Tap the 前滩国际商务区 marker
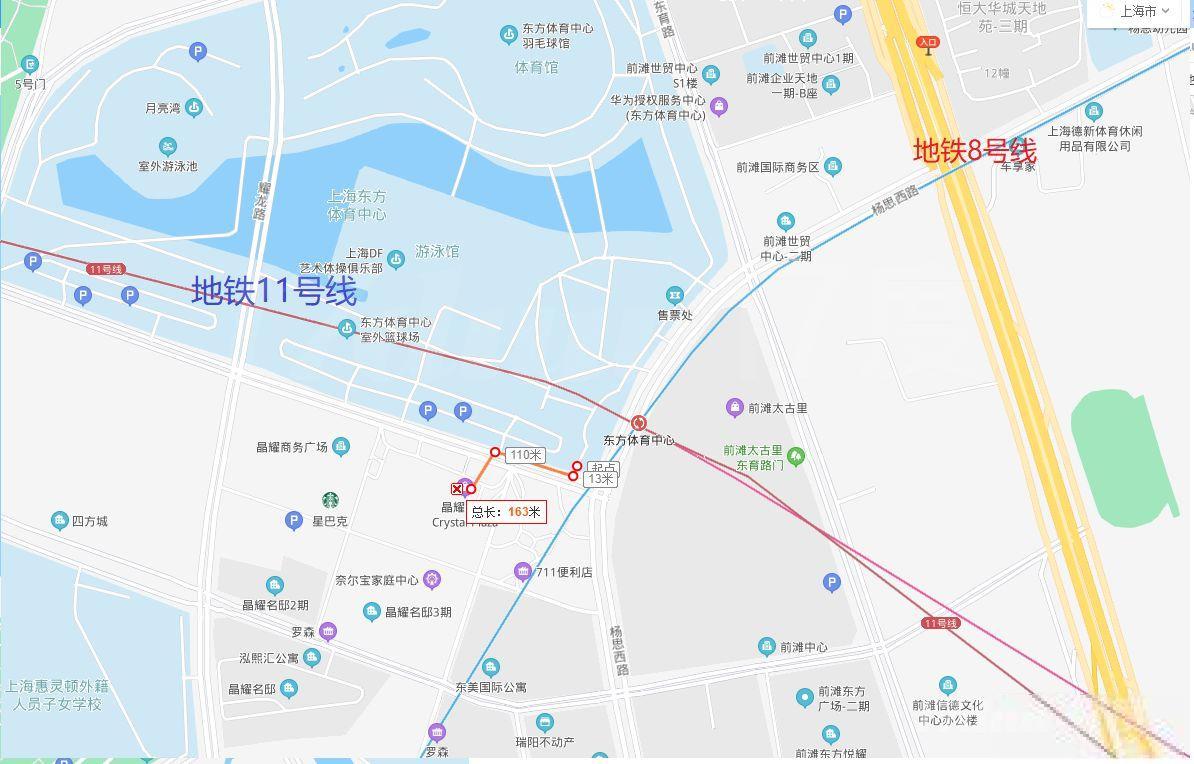1194x764 pixels. coord(833,166)
